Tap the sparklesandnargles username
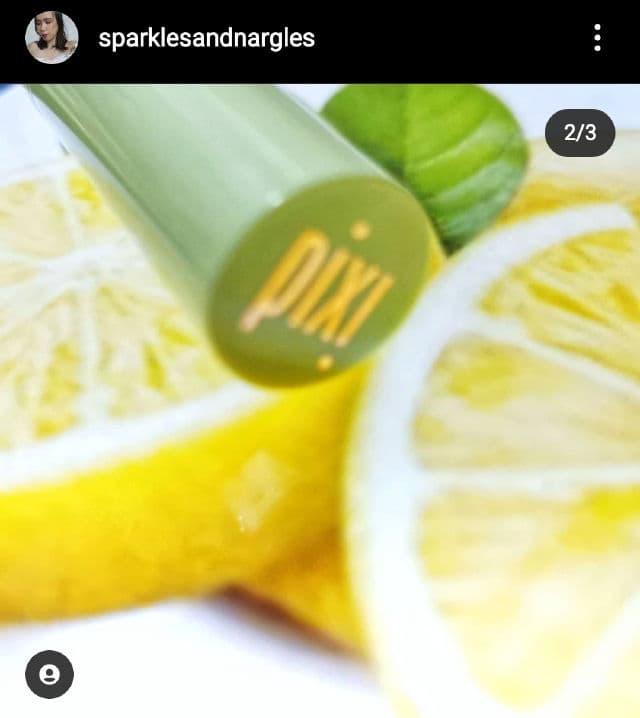640x718 pixels. (x=207, y=39)
